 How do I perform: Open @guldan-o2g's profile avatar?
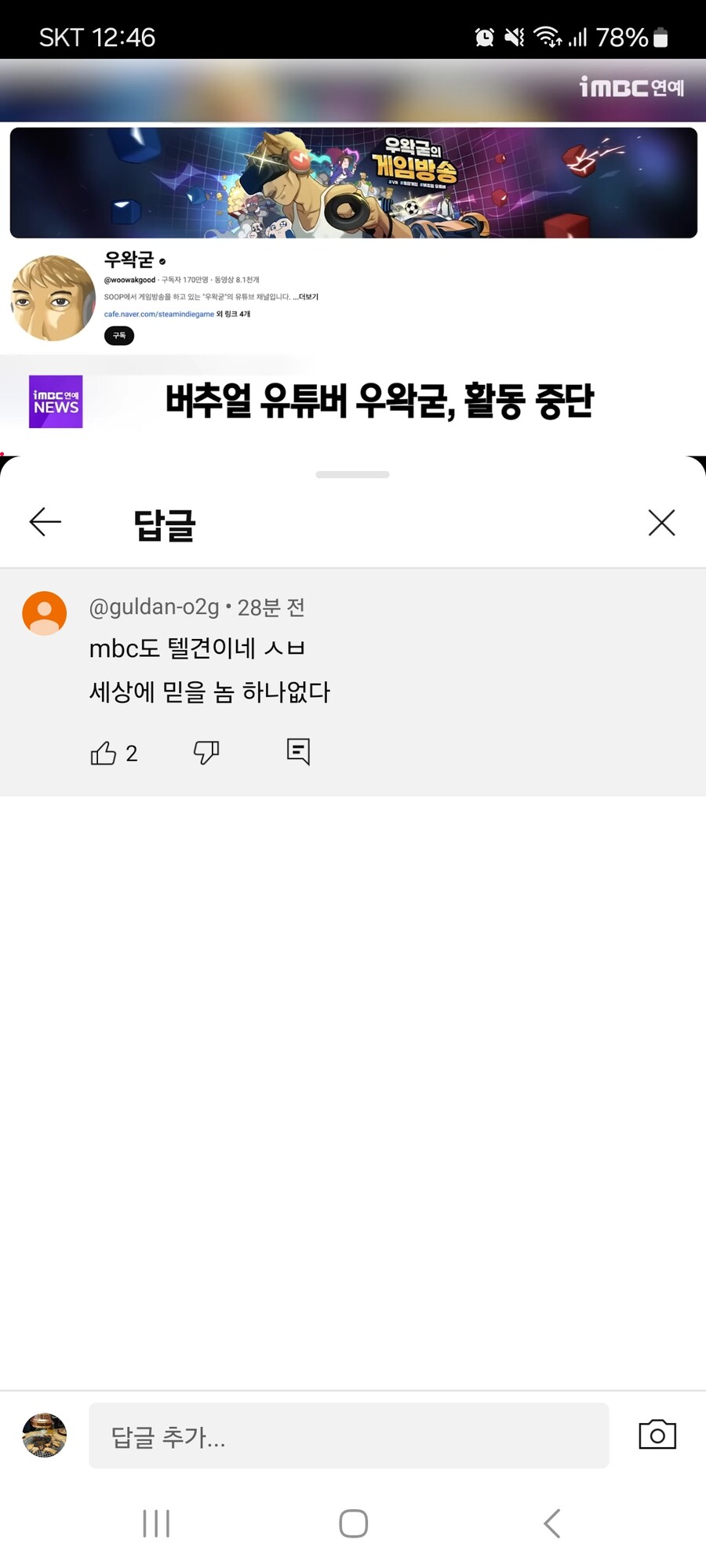(x=44, y=613)
